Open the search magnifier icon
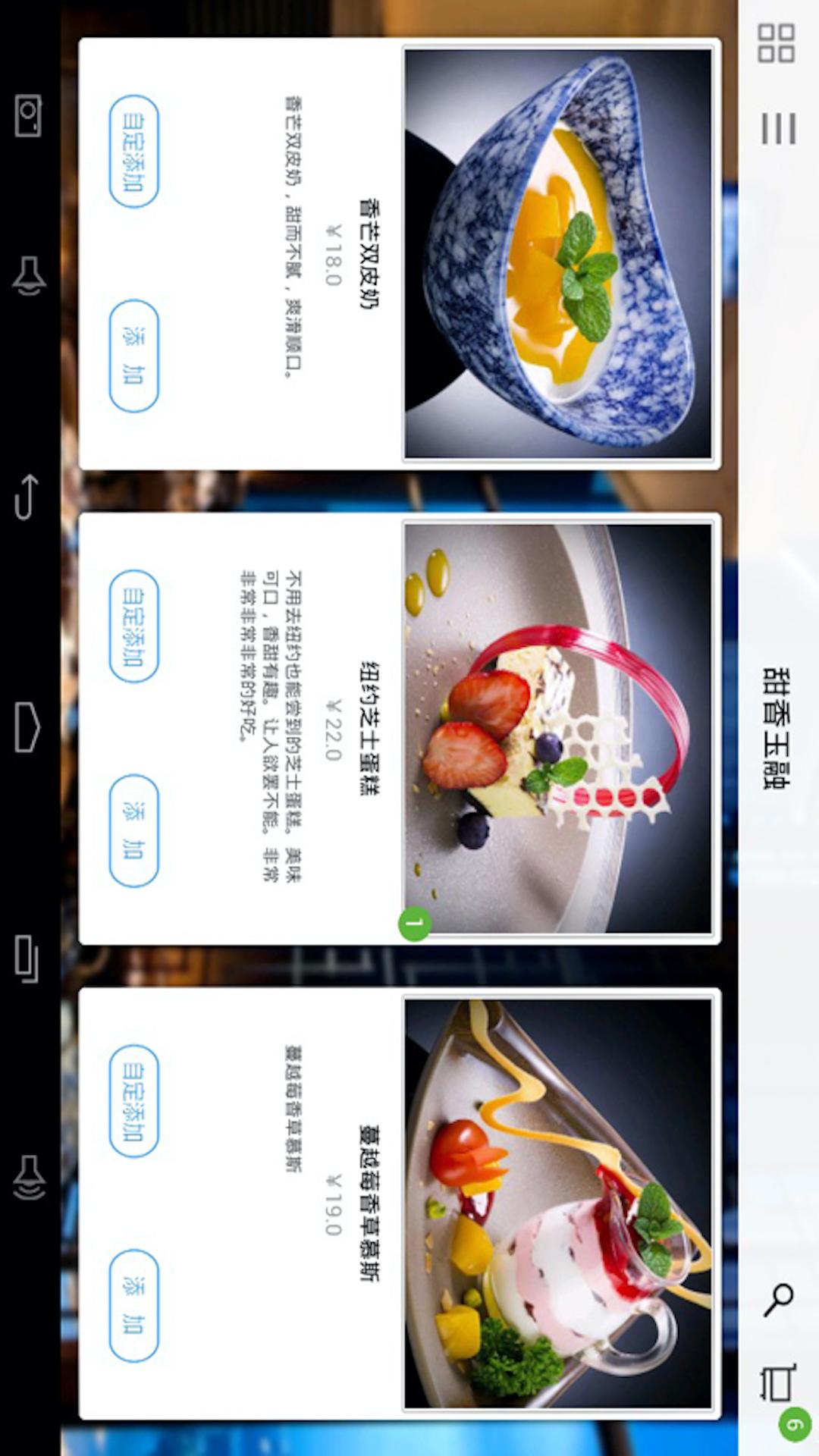The width and height of the screenshot is (819, 1456). pos(778,1300)
